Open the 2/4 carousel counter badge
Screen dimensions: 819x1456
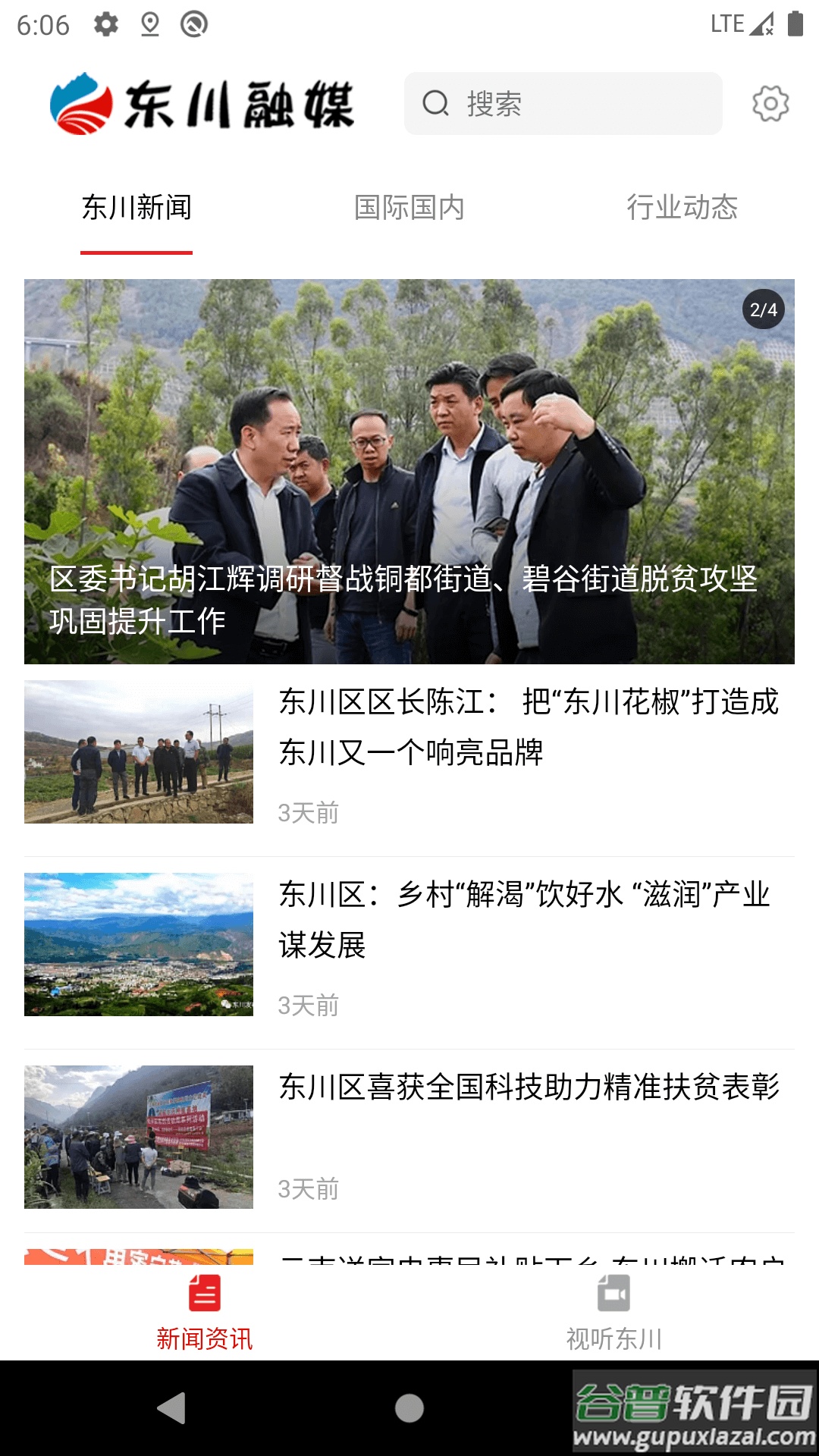point(761,309)
